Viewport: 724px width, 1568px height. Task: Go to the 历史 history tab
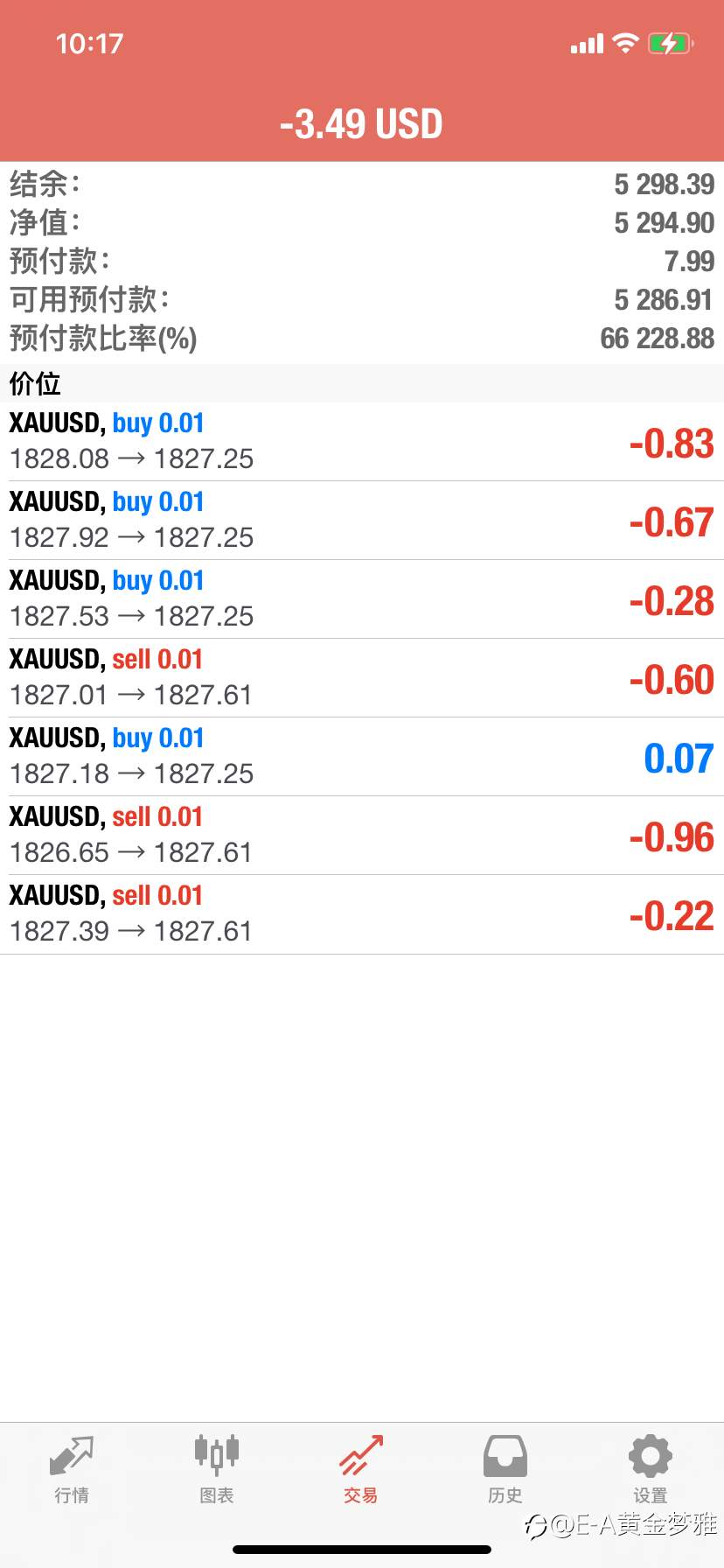tap(505, 1470)
